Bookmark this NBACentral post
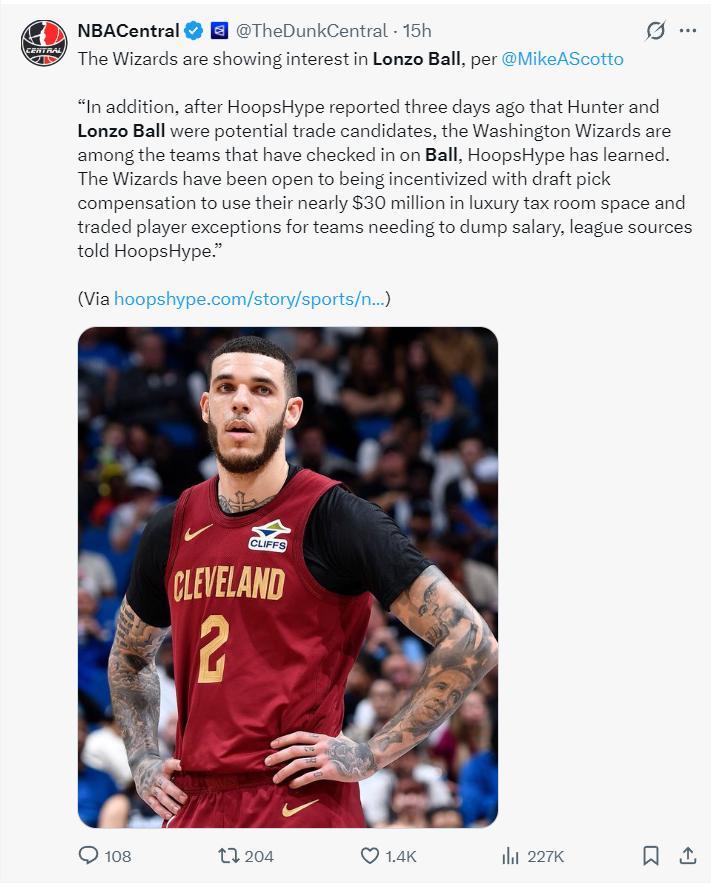Viewport: 711px width, 883px height. (x=651, y=856)
